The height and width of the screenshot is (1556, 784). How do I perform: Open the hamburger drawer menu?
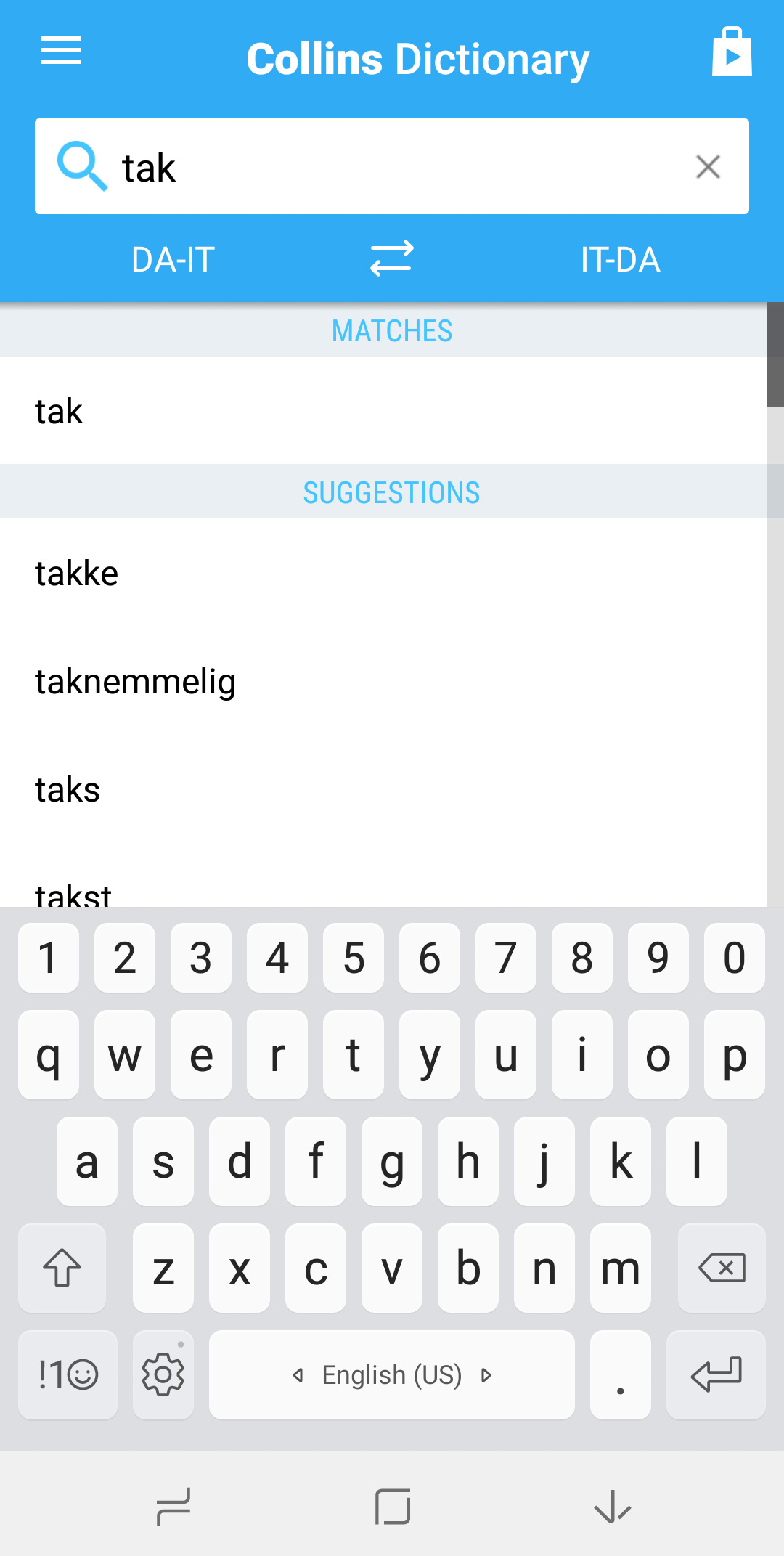click(x=61, y=51)
